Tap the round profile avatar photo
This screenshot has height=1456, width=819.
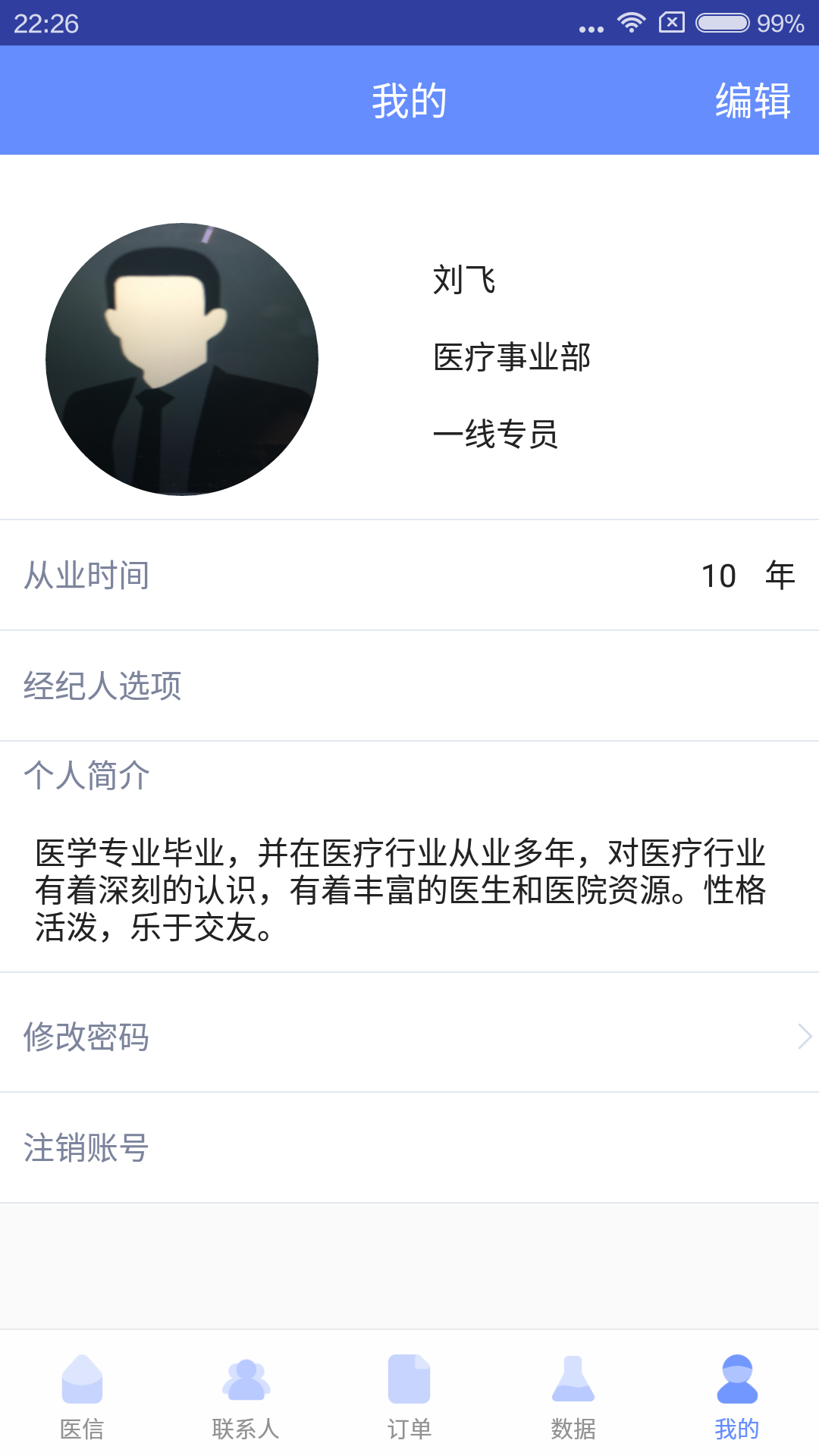(x=182, y=359)
